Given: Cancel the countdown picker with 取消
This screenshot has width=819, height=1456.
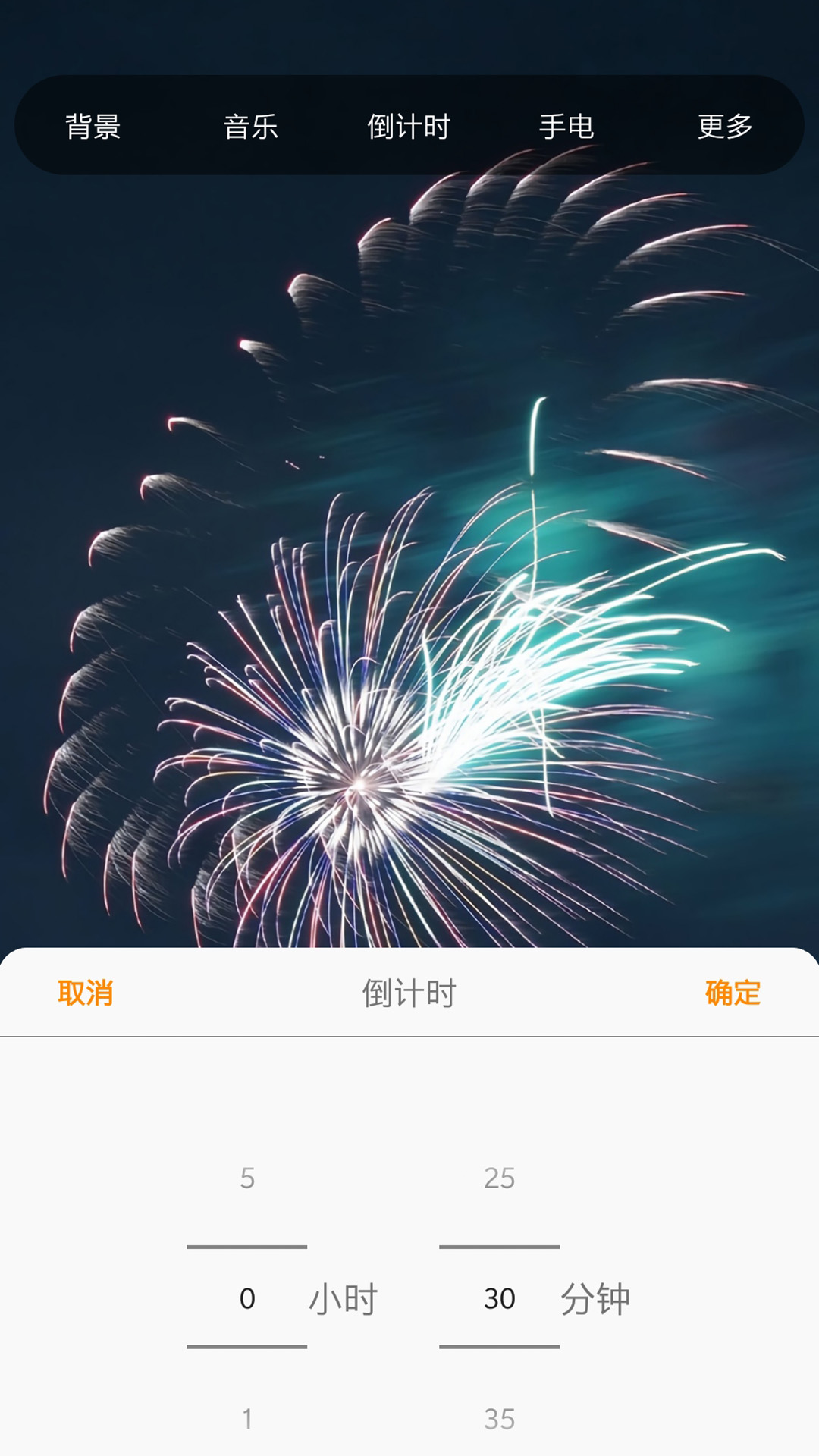Looking at the screenshot, I should [86, 993].
